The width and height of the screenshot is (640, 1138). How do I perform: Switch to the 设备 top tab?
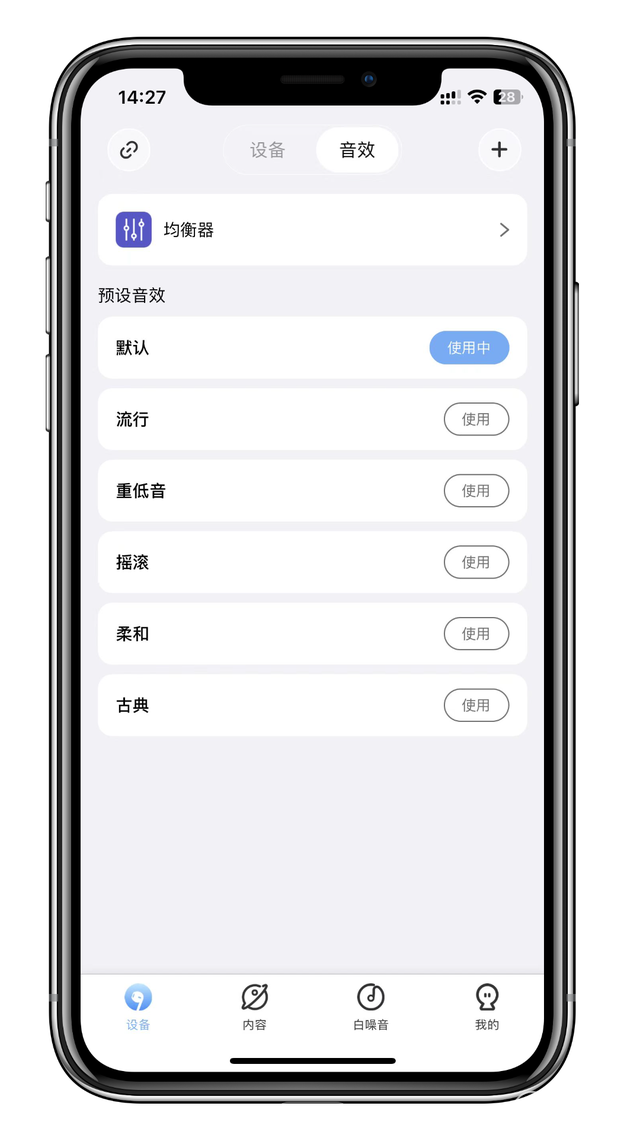268,150
